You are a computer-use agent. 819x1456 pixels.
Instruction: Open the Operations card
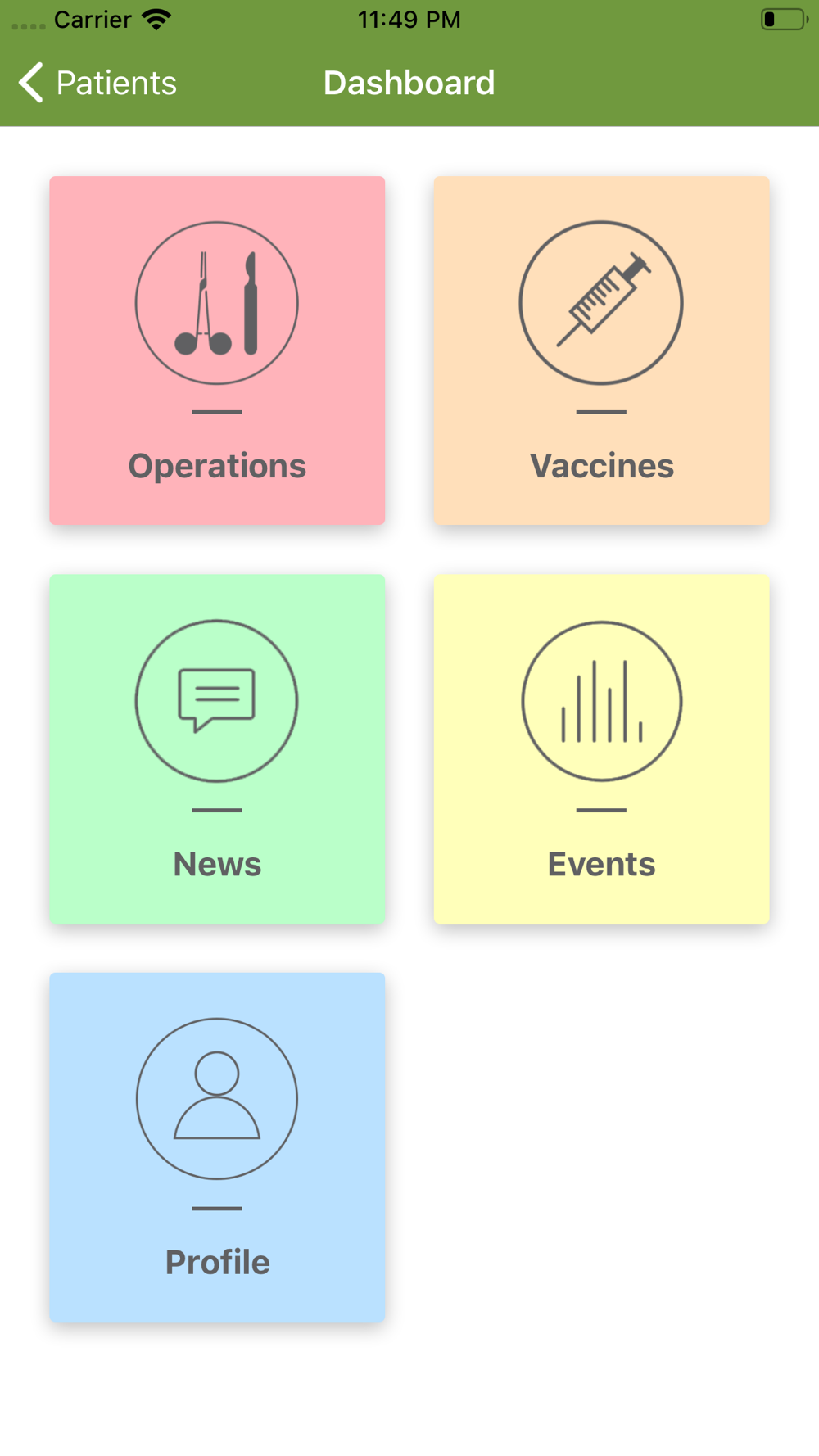click(217, 350)
